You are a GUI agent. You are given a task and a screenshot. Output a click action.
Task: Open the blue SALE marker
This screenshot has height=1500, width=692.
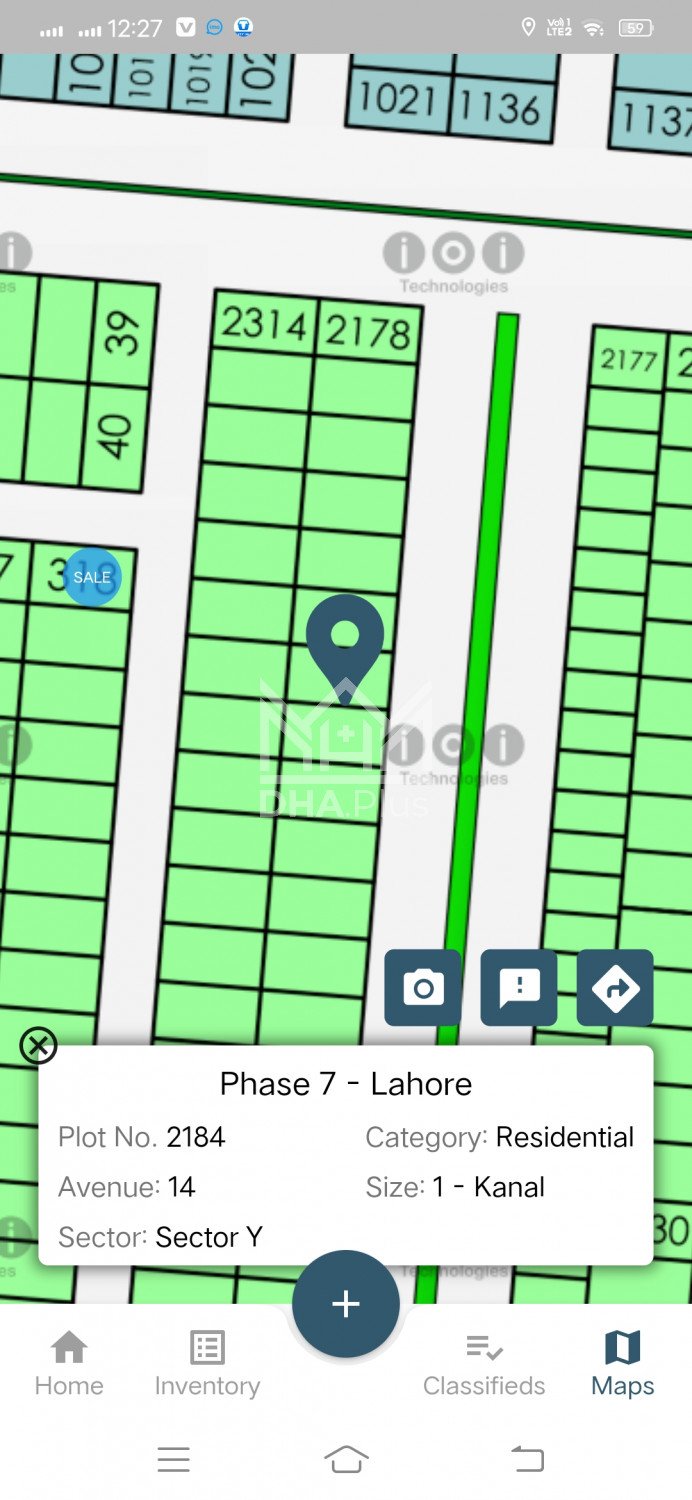coord(92,577)
